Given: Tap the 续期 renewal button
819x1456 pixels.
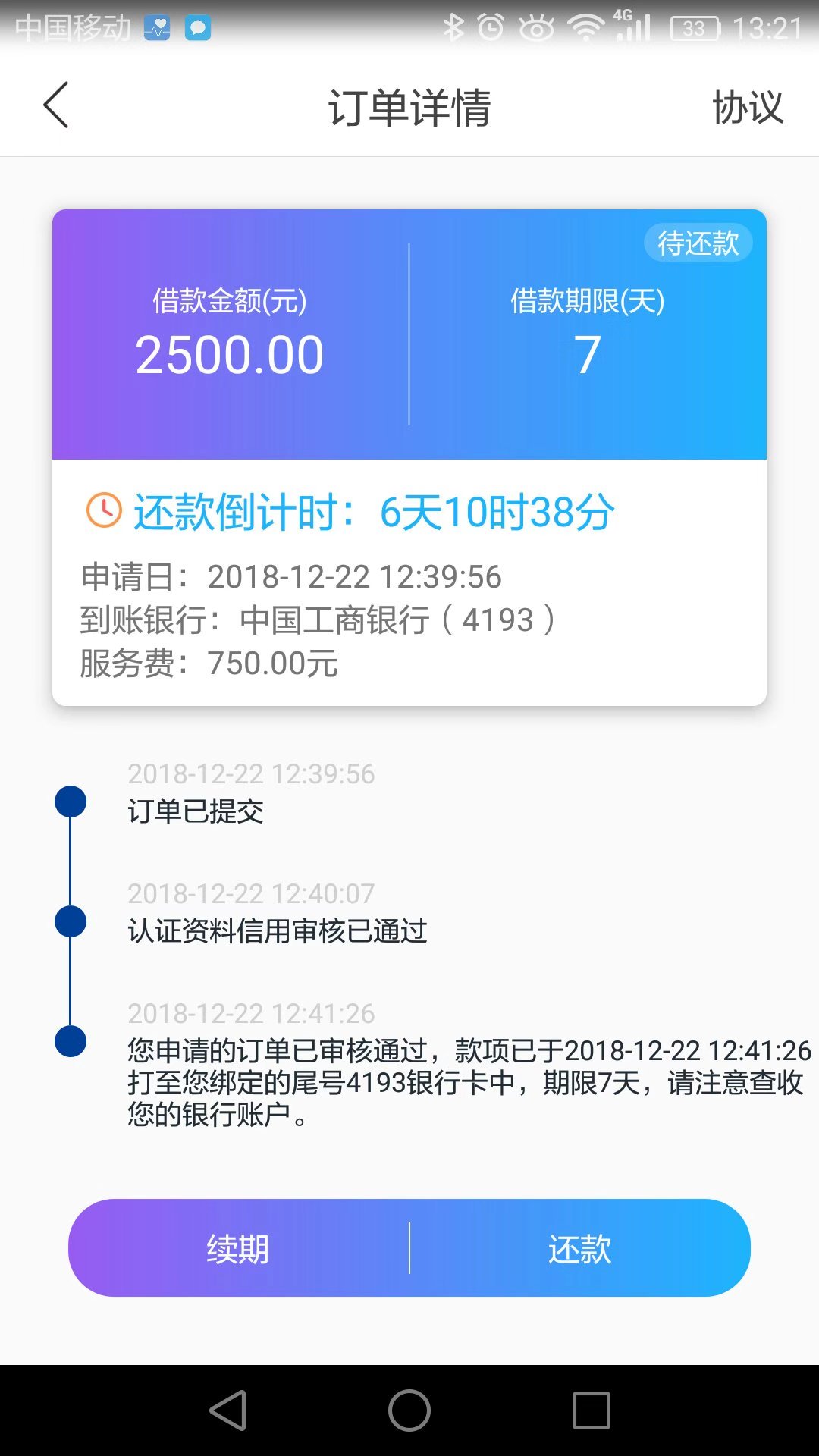Looking at the screenshot, I should 238,1247.
